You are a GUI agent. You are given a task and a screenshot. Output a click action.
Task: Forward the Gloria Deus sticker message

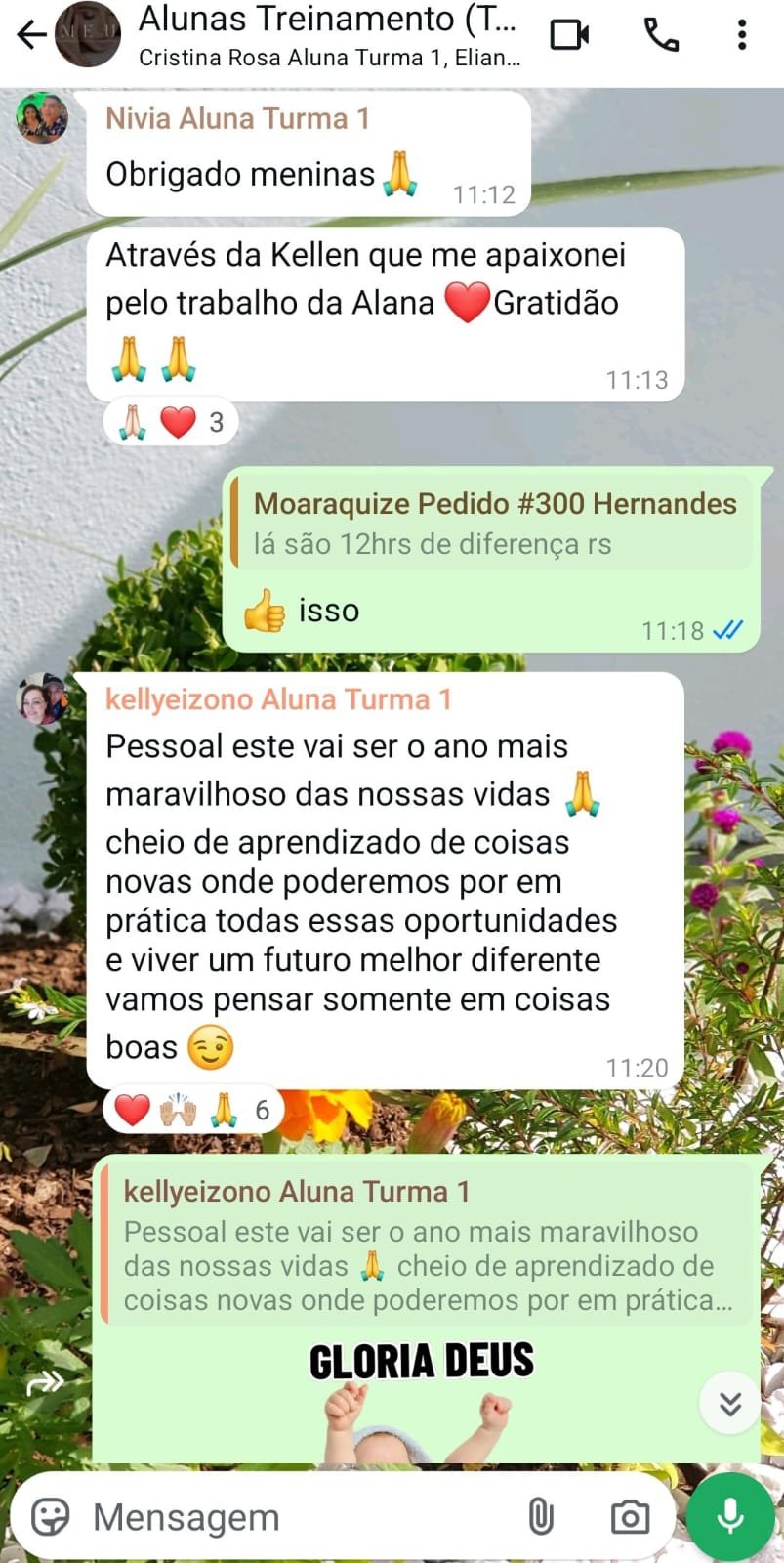tap(46, 1382)
